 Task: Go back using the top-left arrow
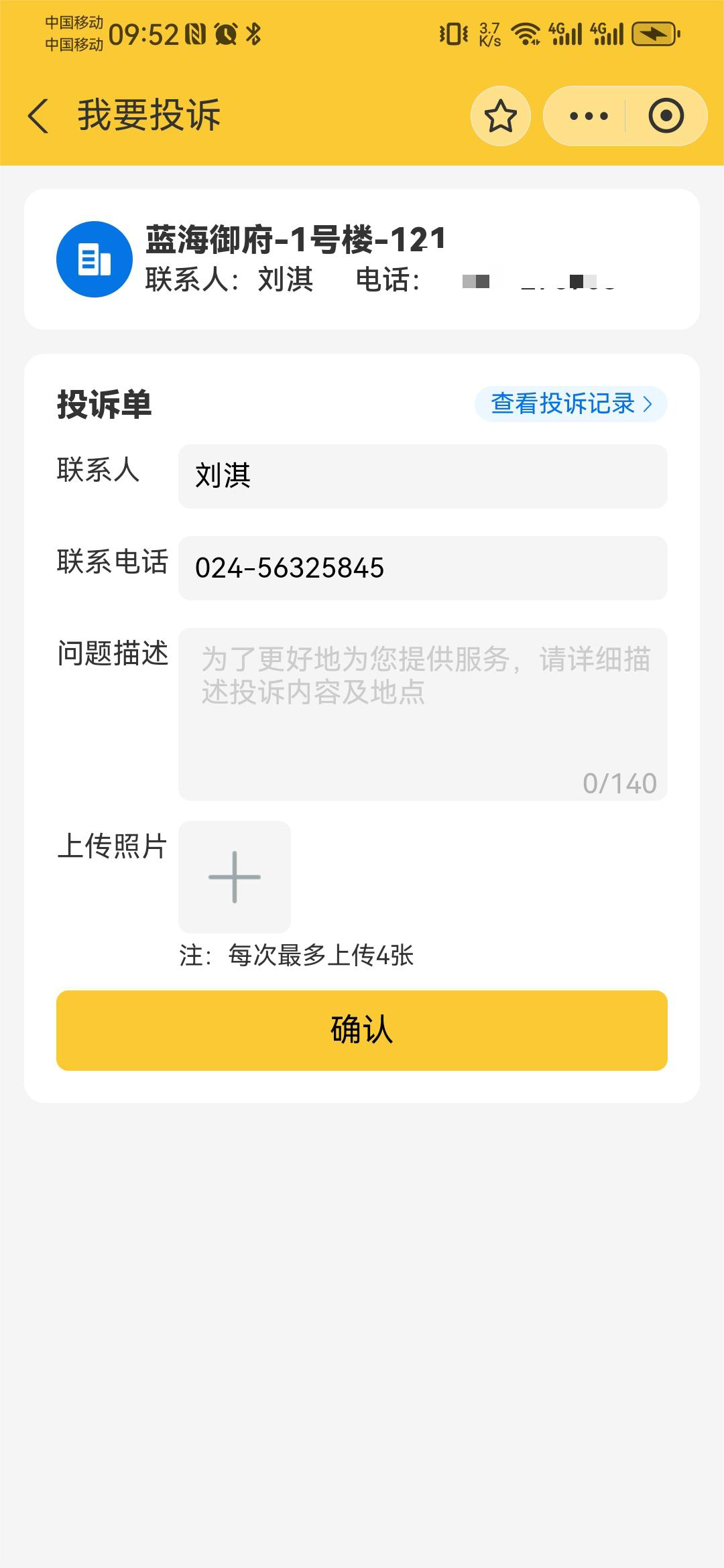(x=38, y=116)
